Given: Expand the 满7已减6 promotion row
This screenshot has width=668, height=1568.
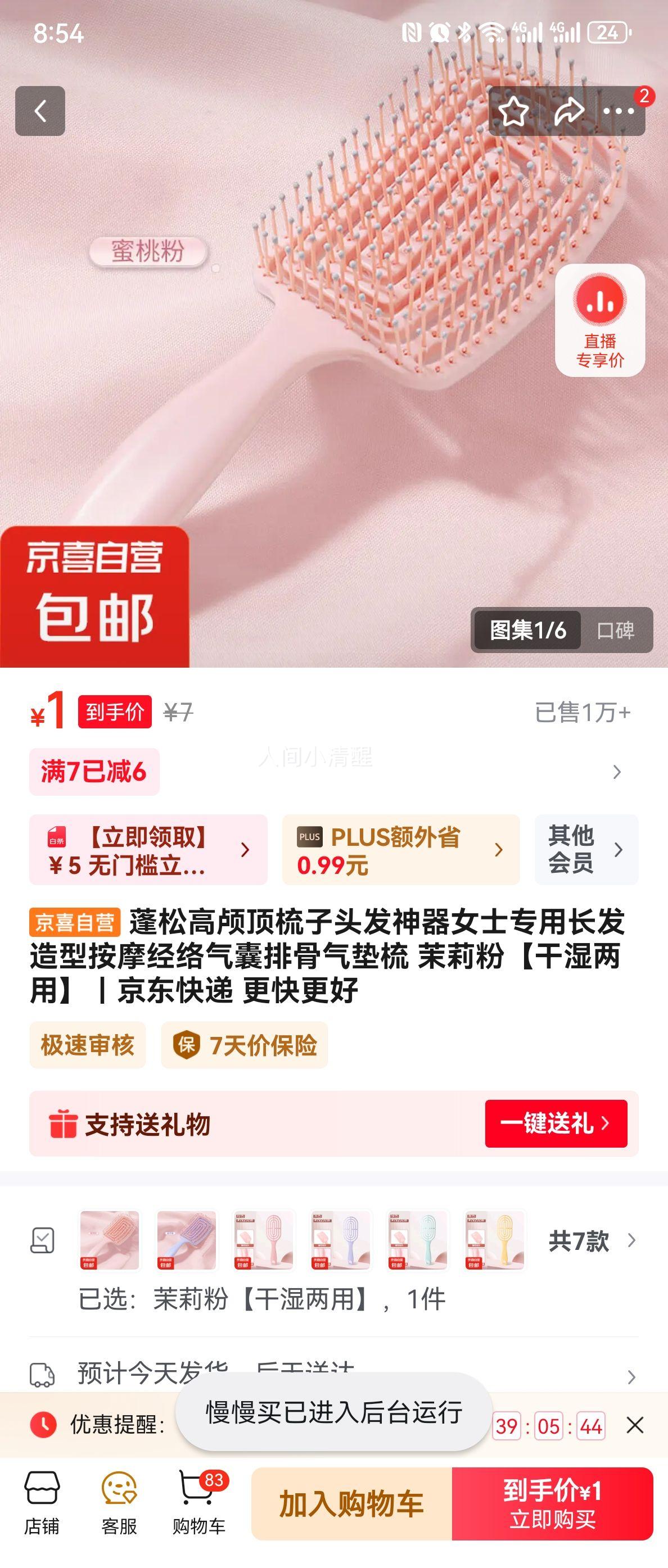Looking at the screenshot, I should 616,772.
